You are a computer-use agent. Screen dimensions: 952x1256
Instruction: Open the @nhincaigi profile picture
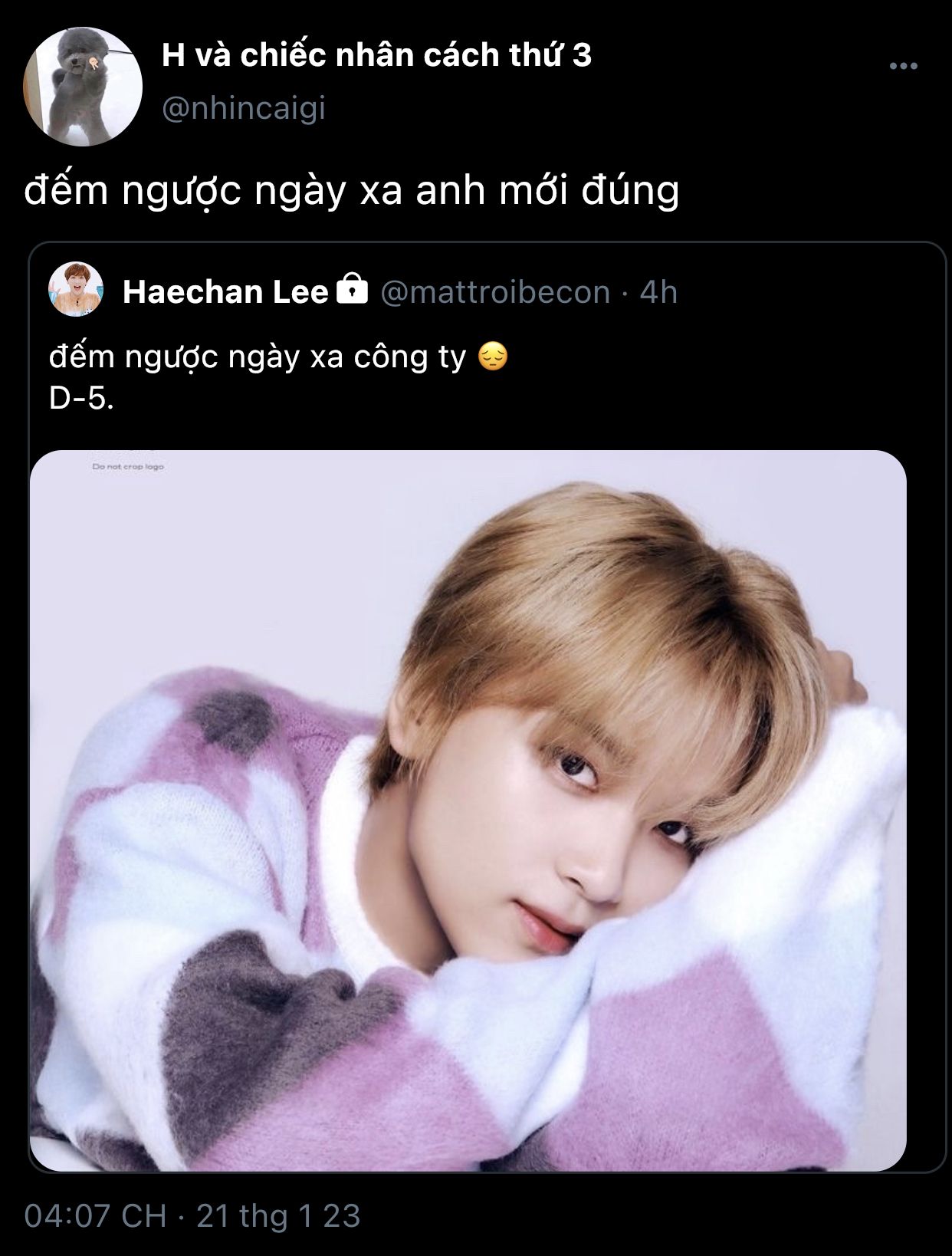[83, 86]
